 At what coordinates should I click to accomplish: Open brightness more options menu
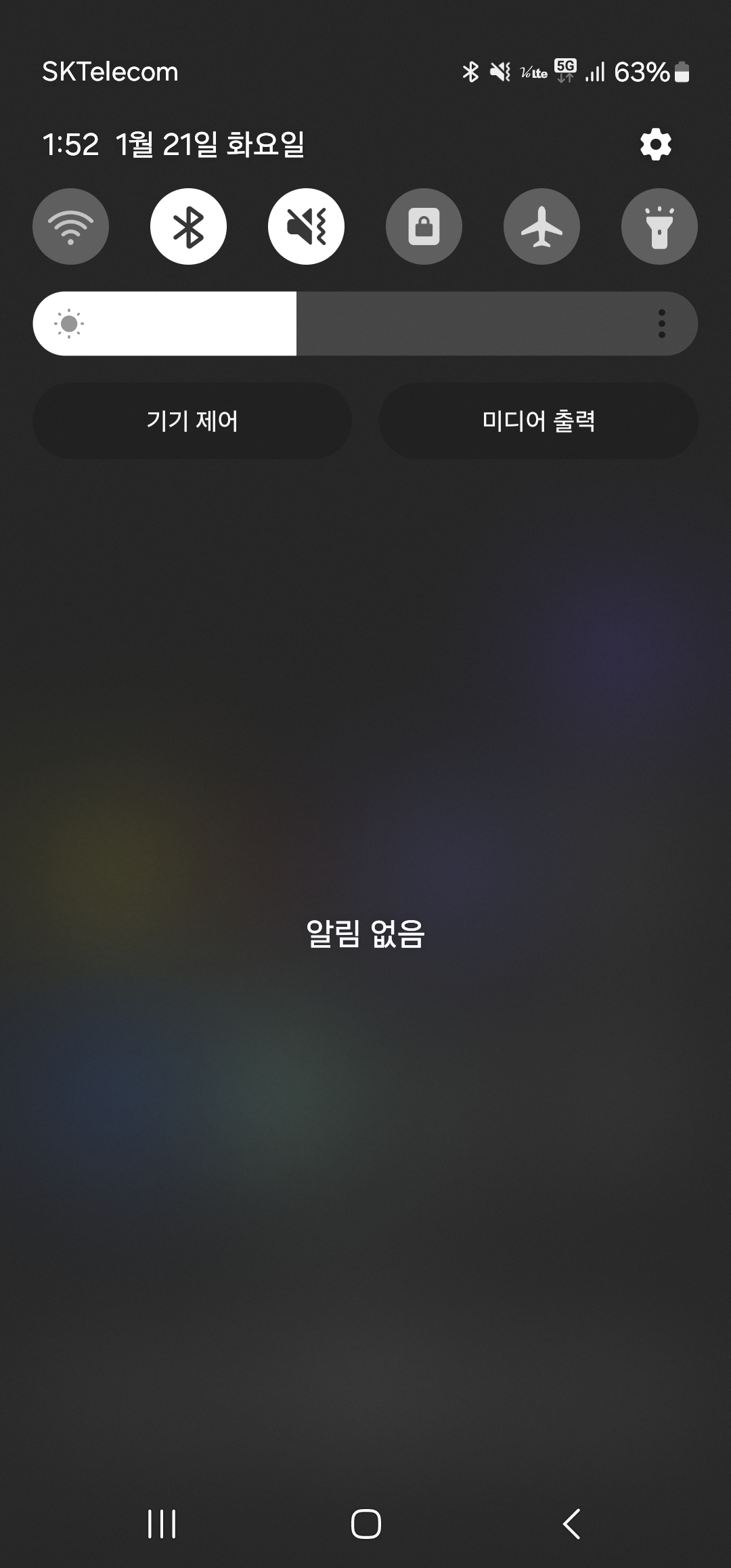click(x=662, y=324)
